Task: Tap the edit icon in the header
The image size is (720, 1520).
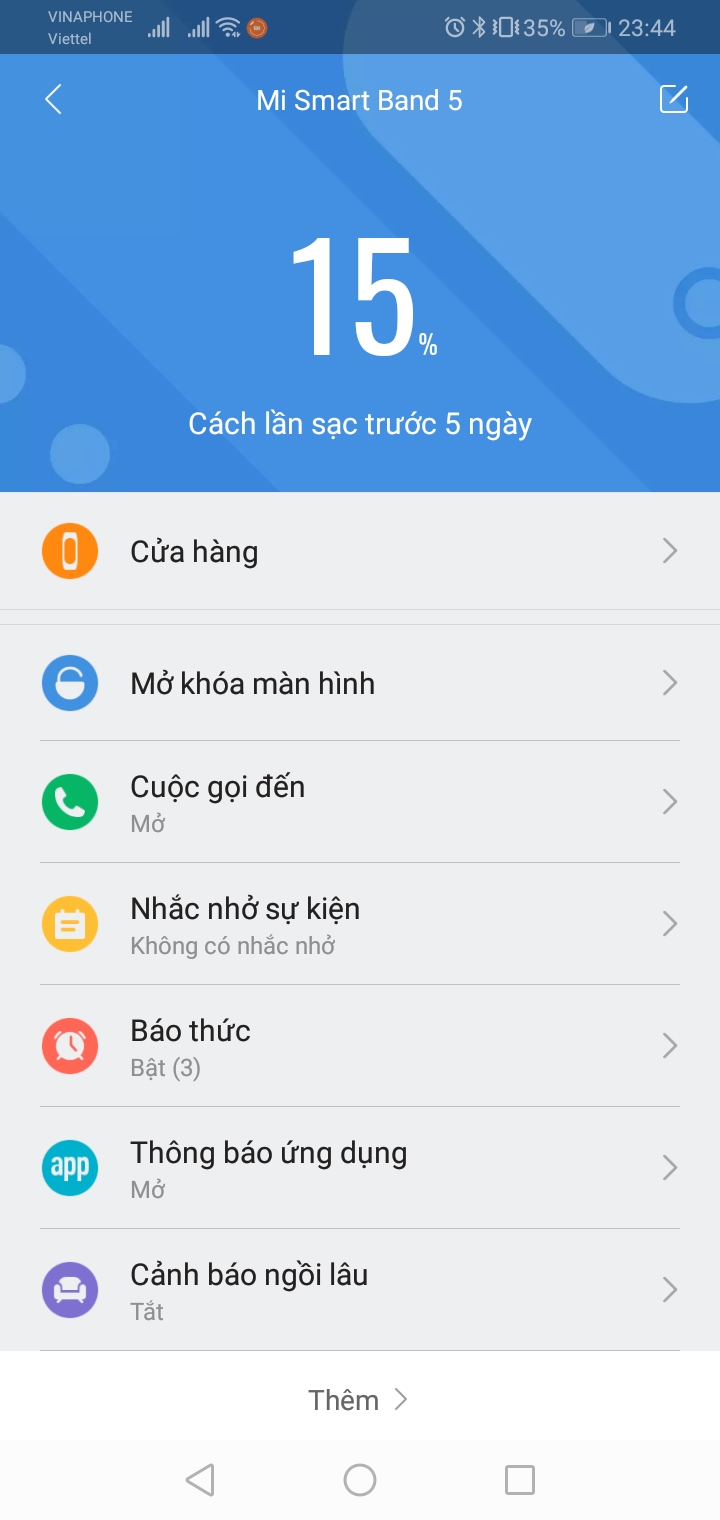Action: pos(673,100)
